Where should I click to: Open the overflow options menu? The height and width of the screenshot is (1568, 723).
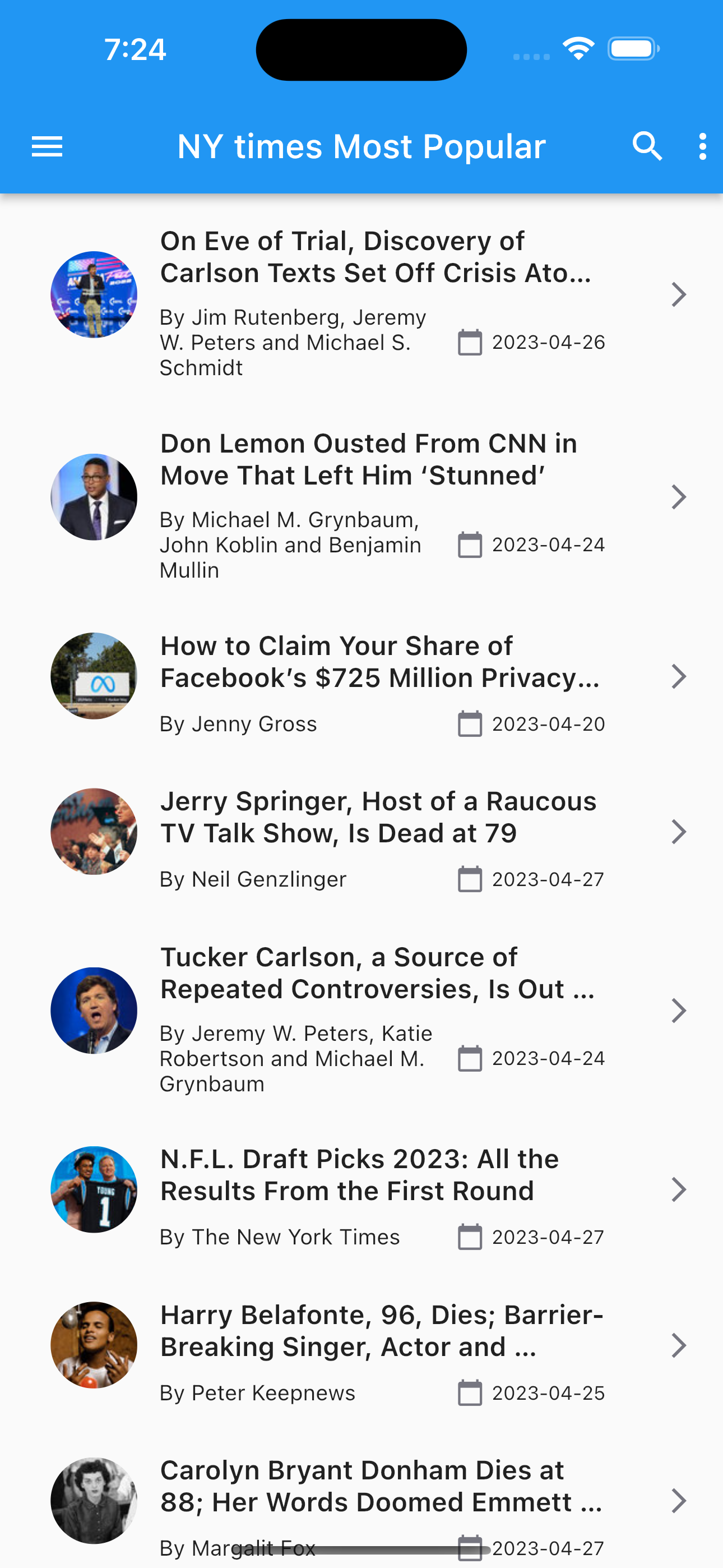point(703,146)
